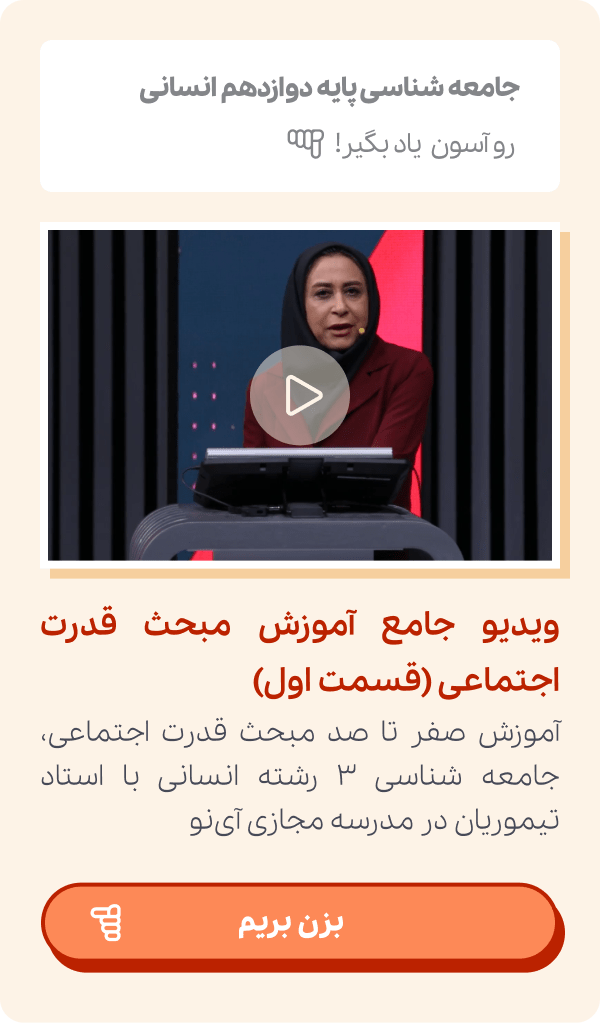Screen dimensions: 600x1023
Task: Tap the بزن بریم button
Action: pos(299,923)
